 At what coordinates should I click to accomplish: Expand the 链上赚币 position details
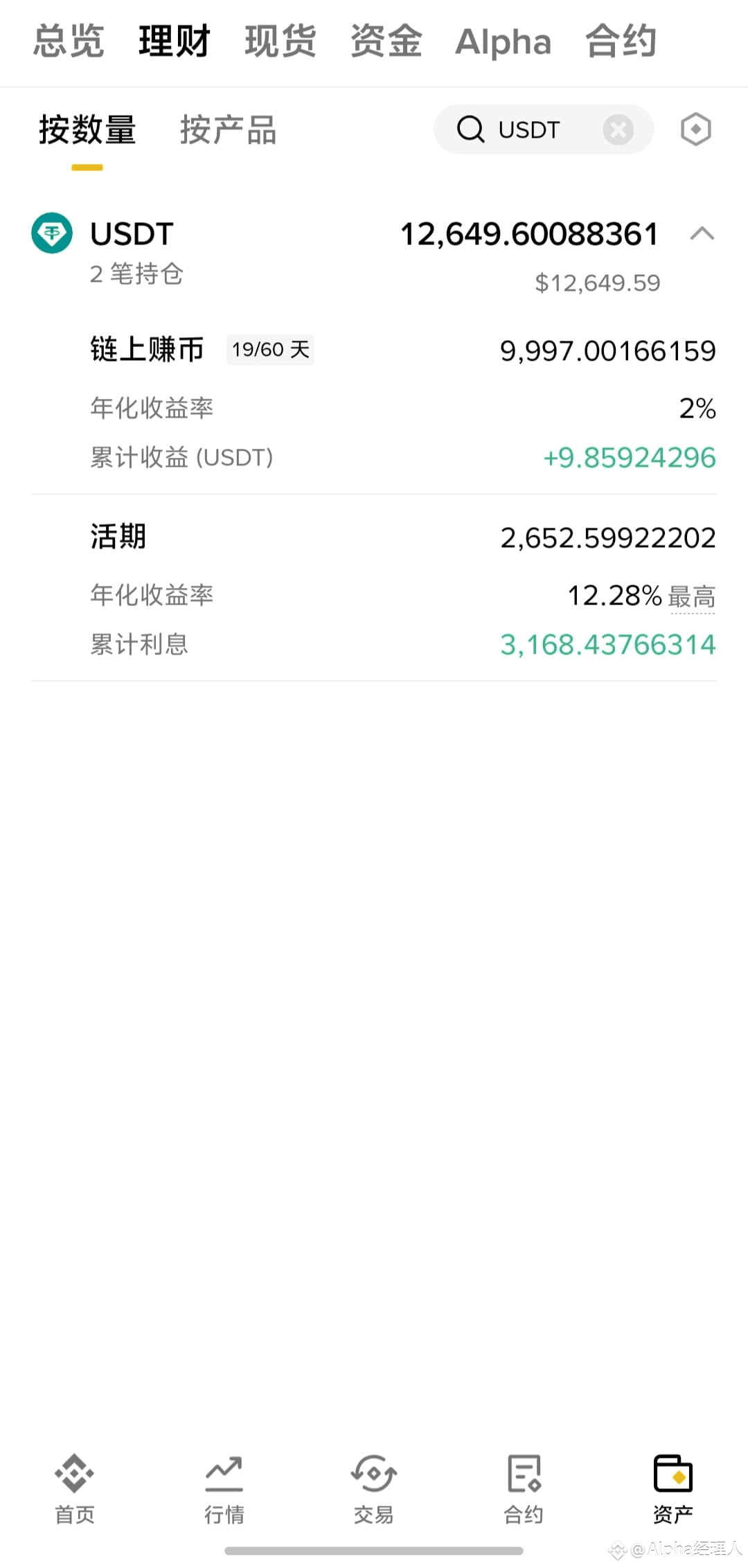pos(147,350)
